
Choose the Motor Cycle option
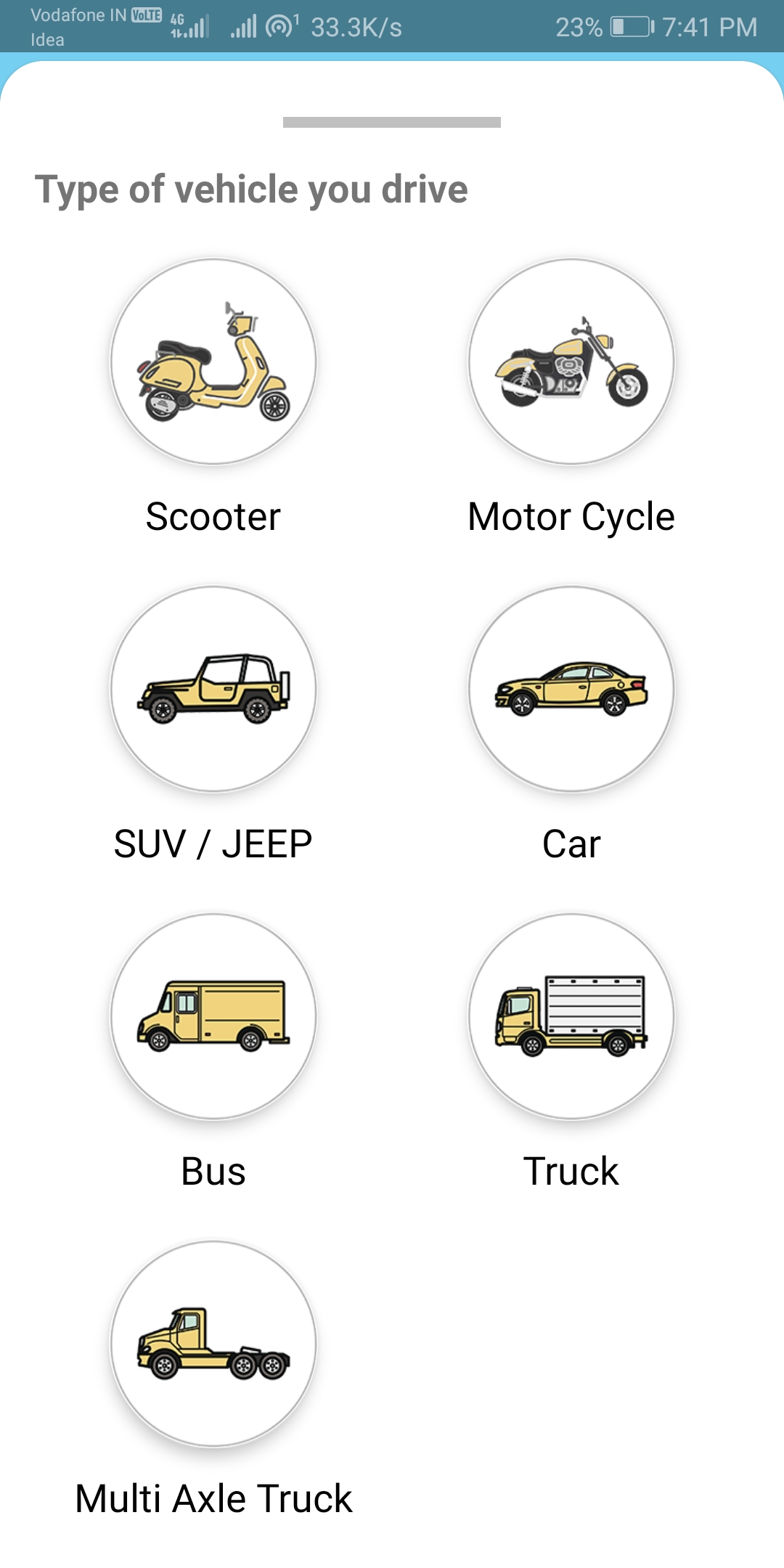pyautogui.click(x=571, y=362)
